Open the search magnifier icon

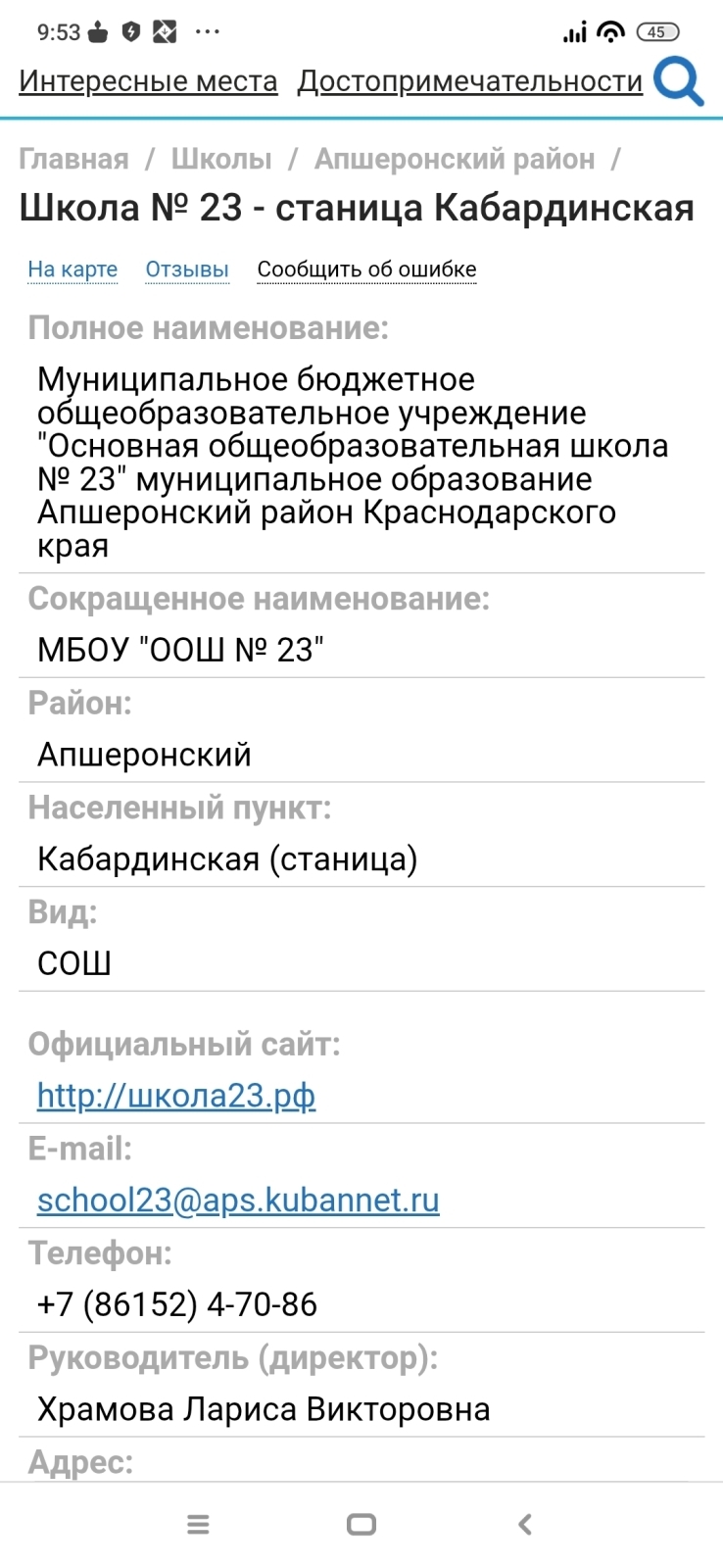pos(679,79)
